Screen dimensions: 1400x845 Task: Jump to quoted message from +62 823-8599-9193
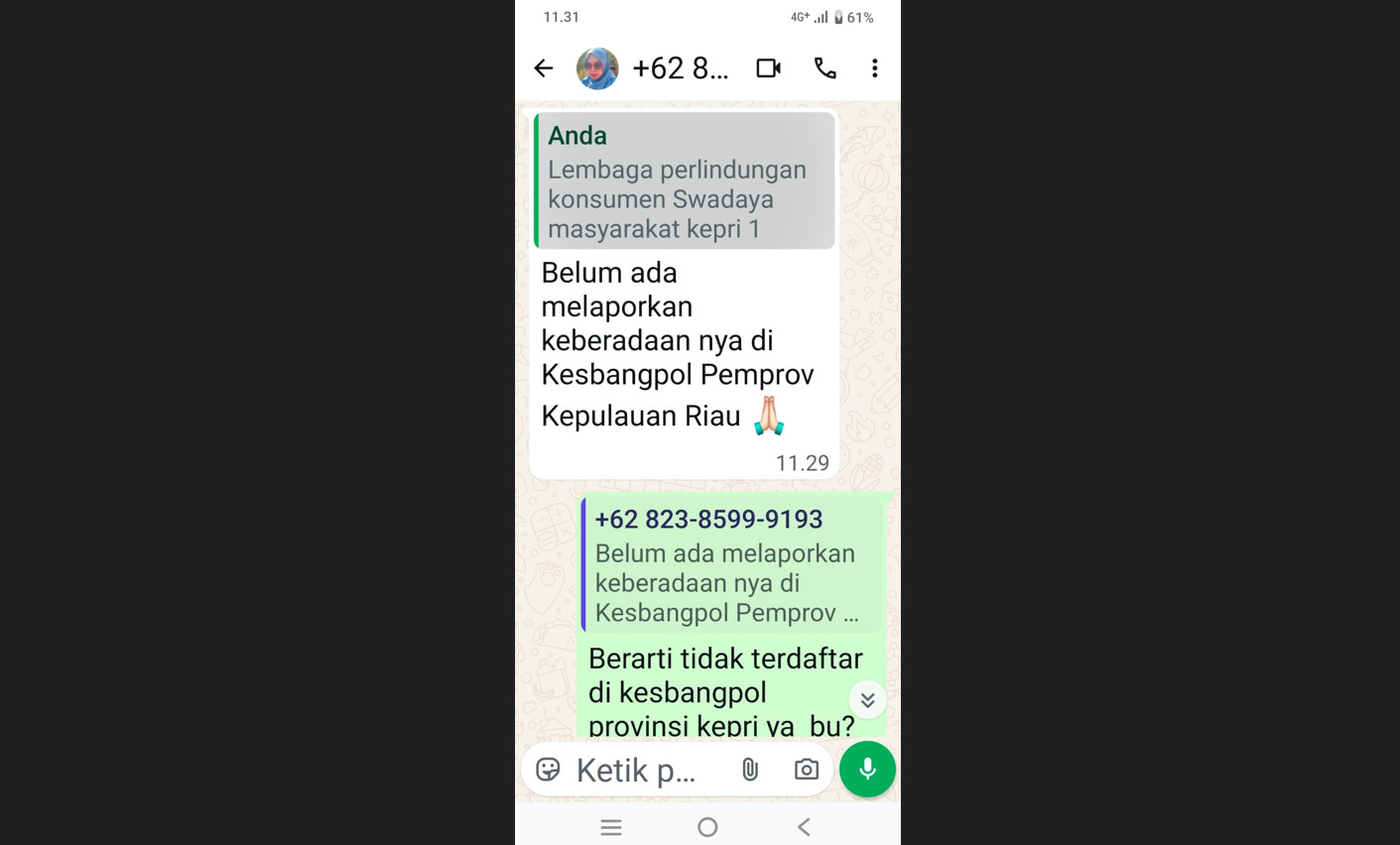731,565
